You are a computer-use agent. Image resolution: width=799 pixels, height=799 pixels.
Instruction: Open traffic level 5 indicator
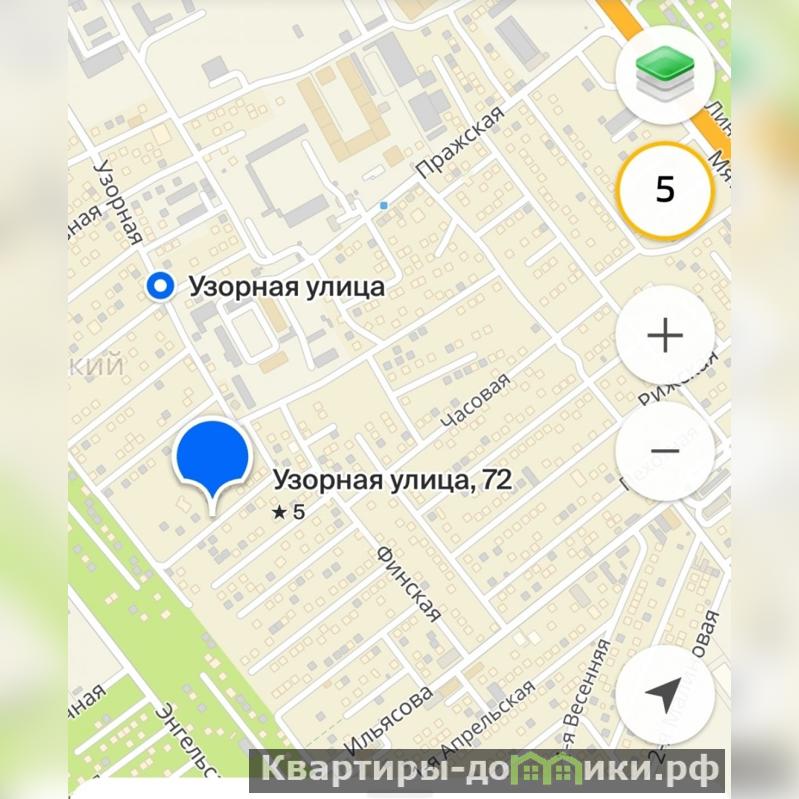pyautogui.click(x=665, y=190)
